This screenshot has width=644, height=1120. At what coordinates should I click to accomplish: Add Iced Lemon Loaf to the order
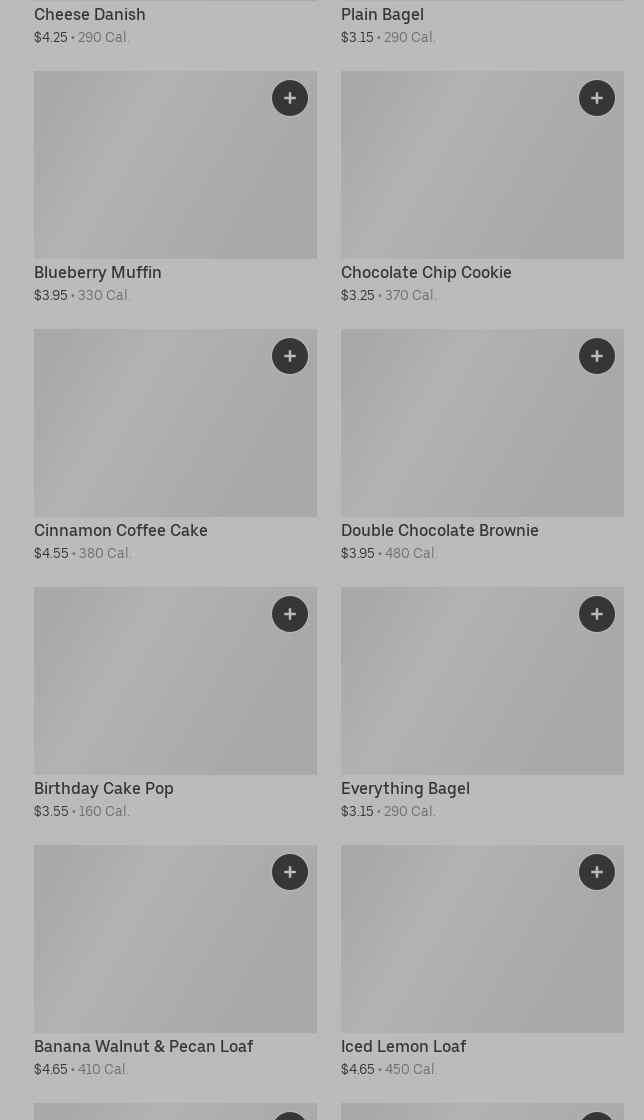click(x=597, y=872)
